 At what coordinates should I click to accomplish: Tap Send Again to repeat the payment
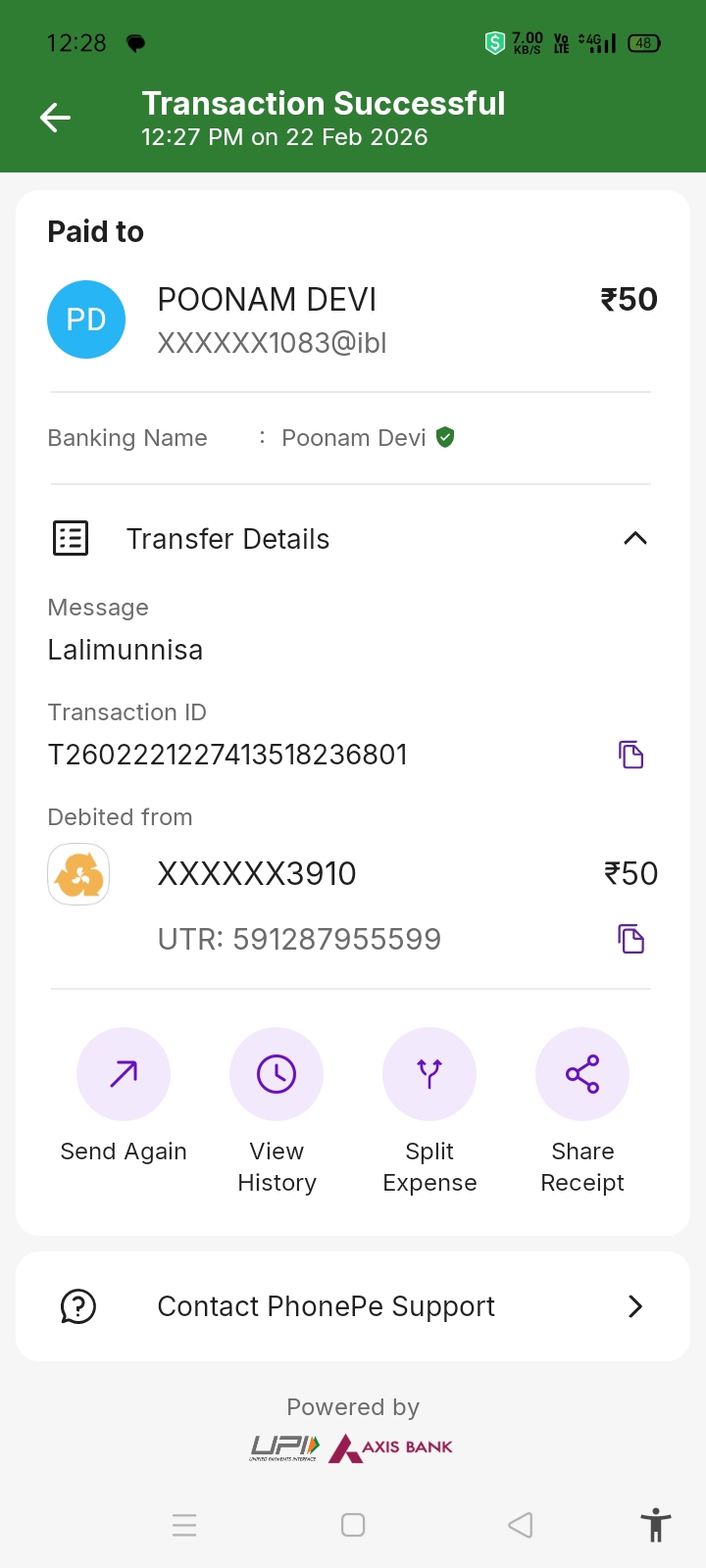(x=124, y=1074)
